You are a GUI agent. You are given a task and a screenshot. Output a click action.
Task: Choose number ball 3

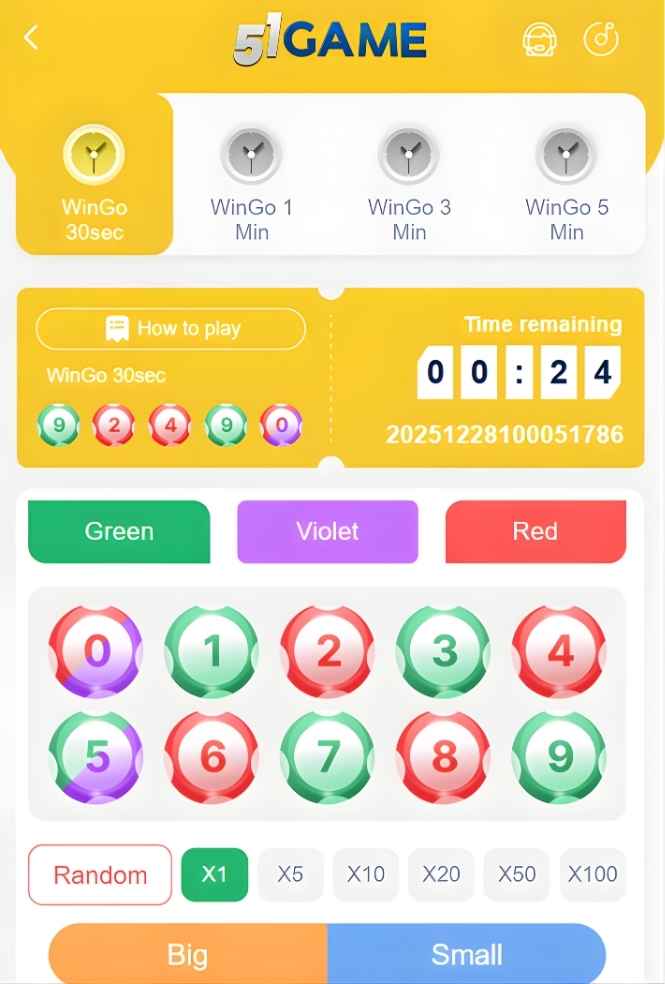point(444,651)
